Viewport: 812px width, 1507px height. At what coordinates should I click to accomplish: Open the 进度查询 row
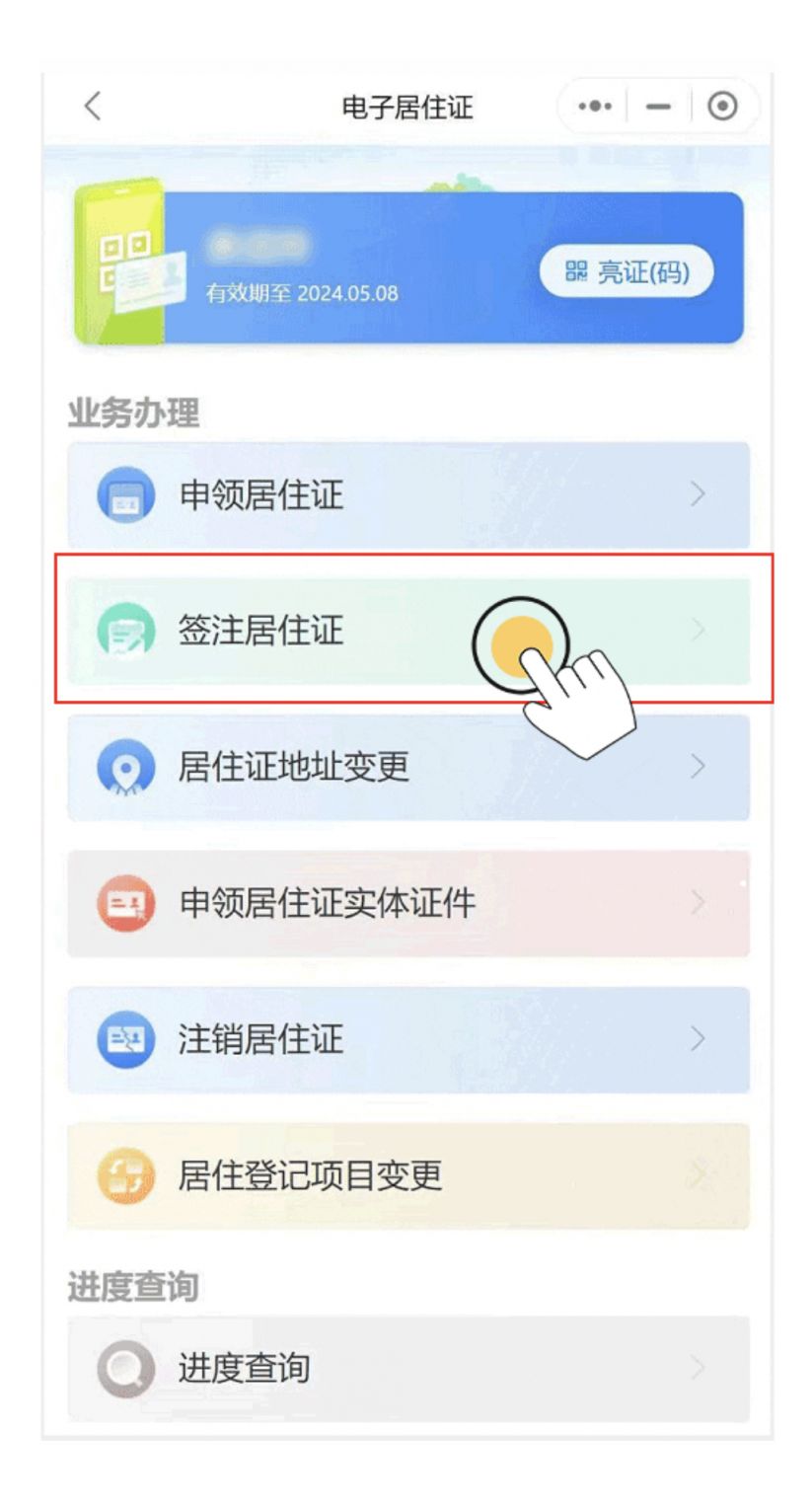[x=408, y=1369]
